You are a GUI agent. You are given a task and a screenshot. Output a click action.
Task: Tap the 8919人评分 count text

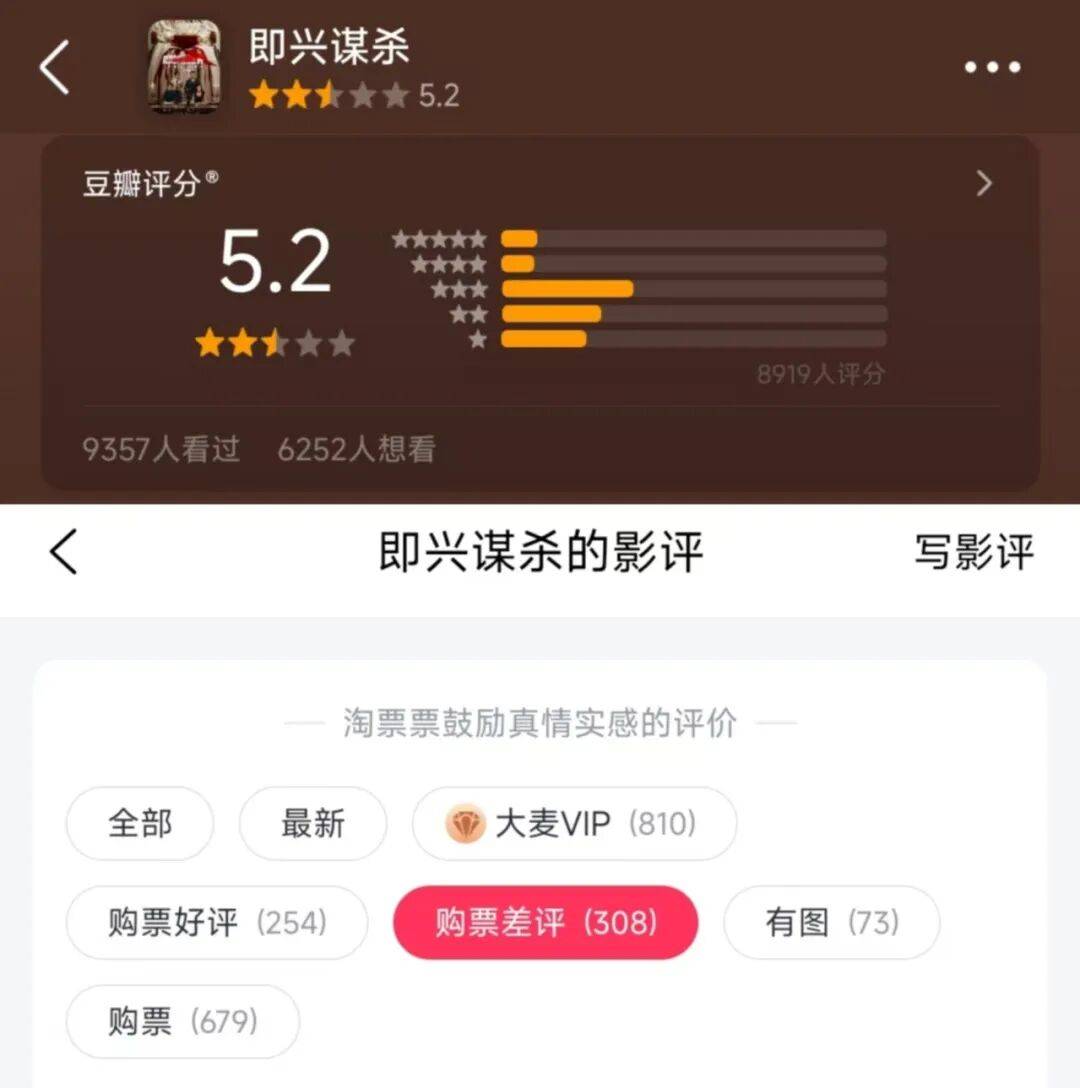point(819,373)
